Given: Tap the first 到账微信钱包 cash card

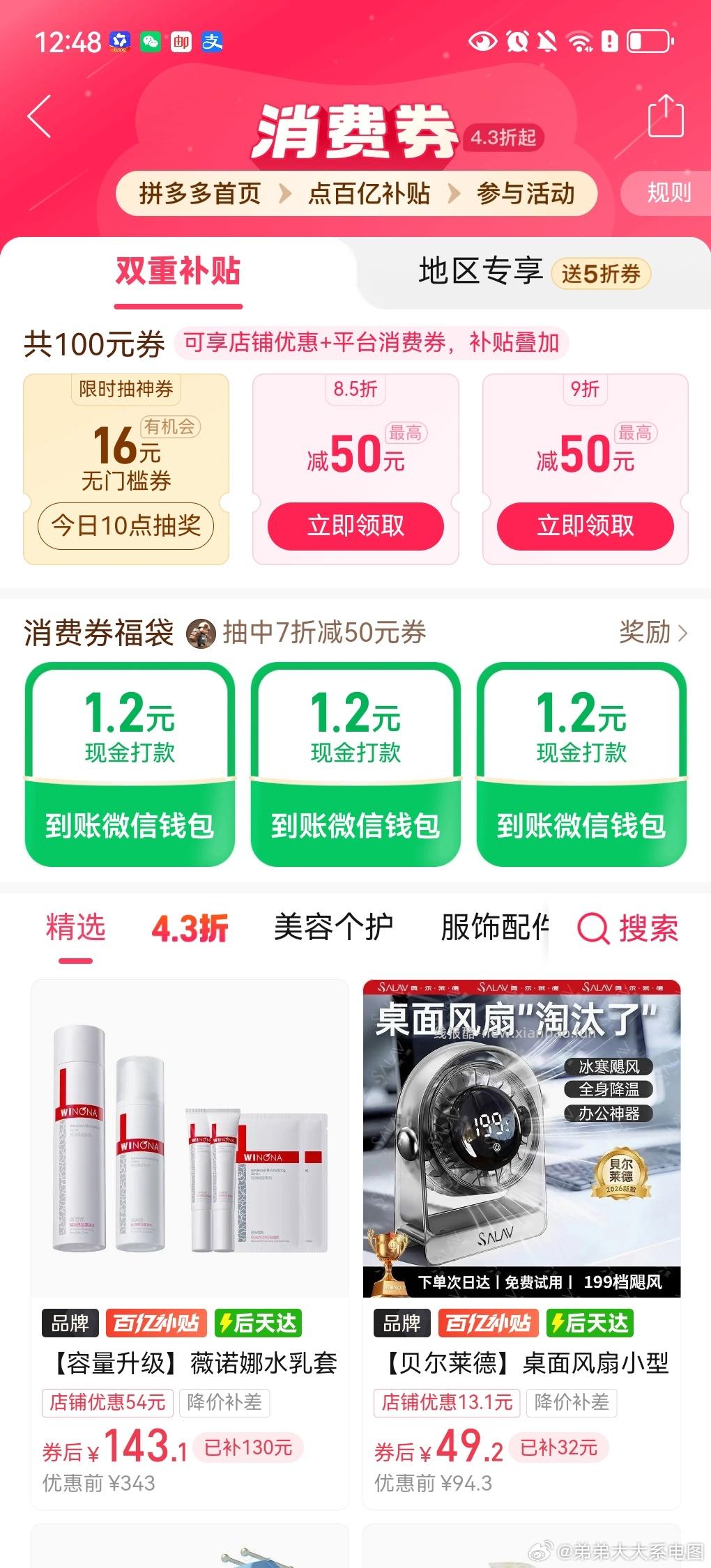Looking at the screenshot, I should coord(130,826).
